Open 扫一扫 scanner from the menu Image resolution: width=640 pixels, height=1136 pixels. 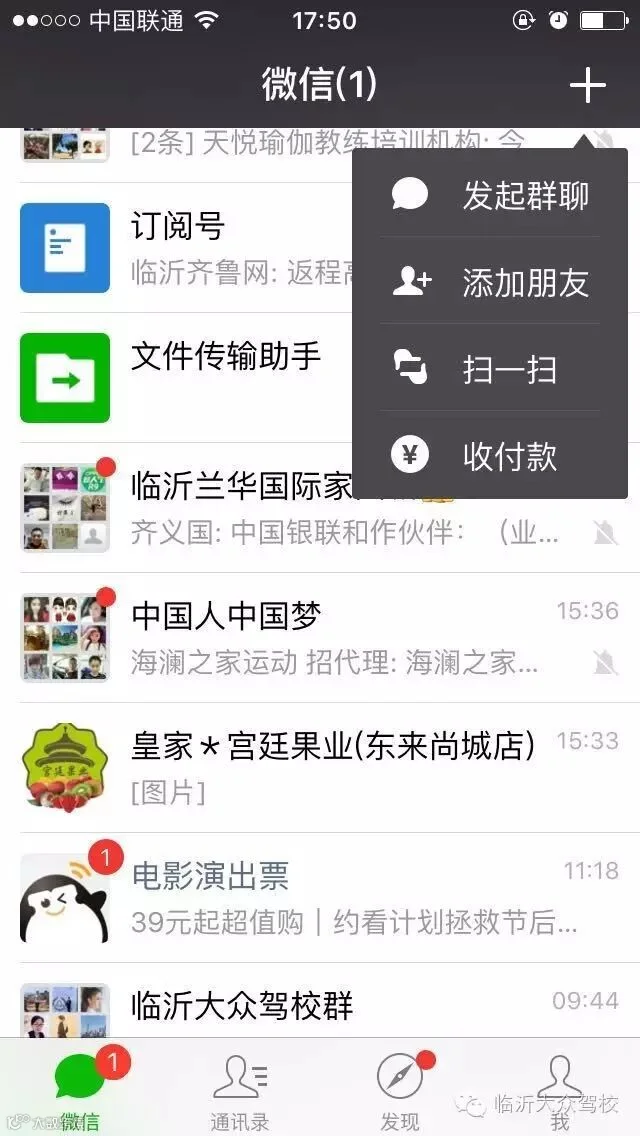[x=490, y=369]
